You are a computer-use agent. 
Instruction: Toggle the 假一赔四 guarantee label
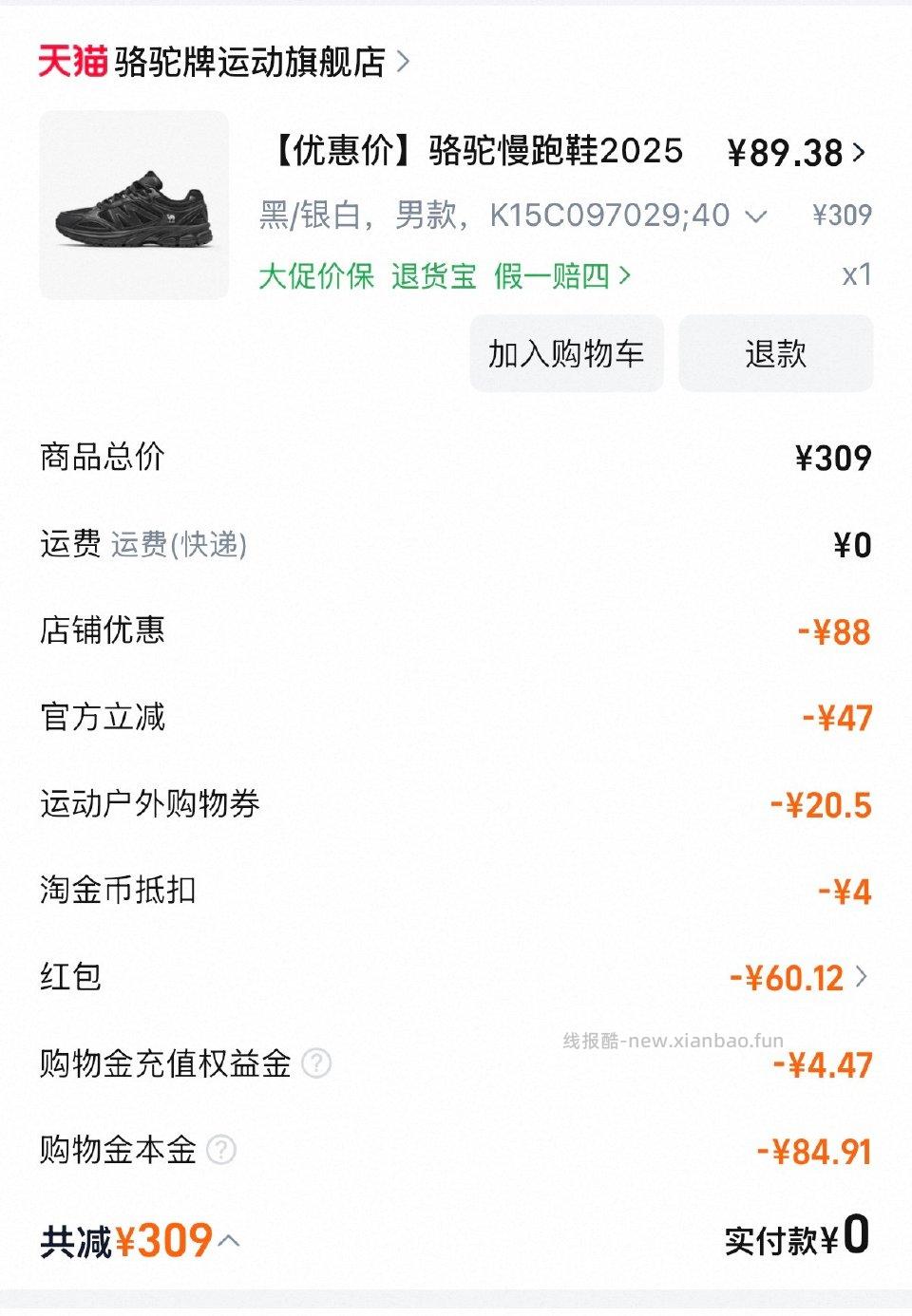pyautogui.click(x=548, y=276)
